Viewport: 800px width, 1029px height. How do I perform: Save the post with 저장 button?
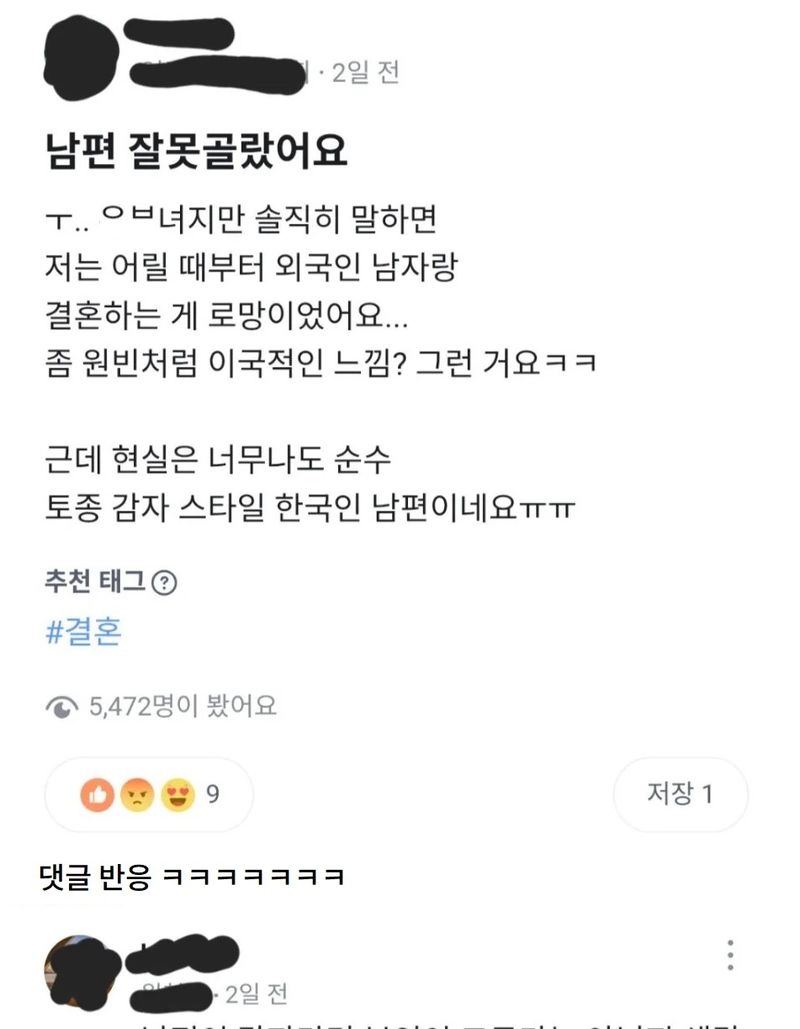(680, 795)
